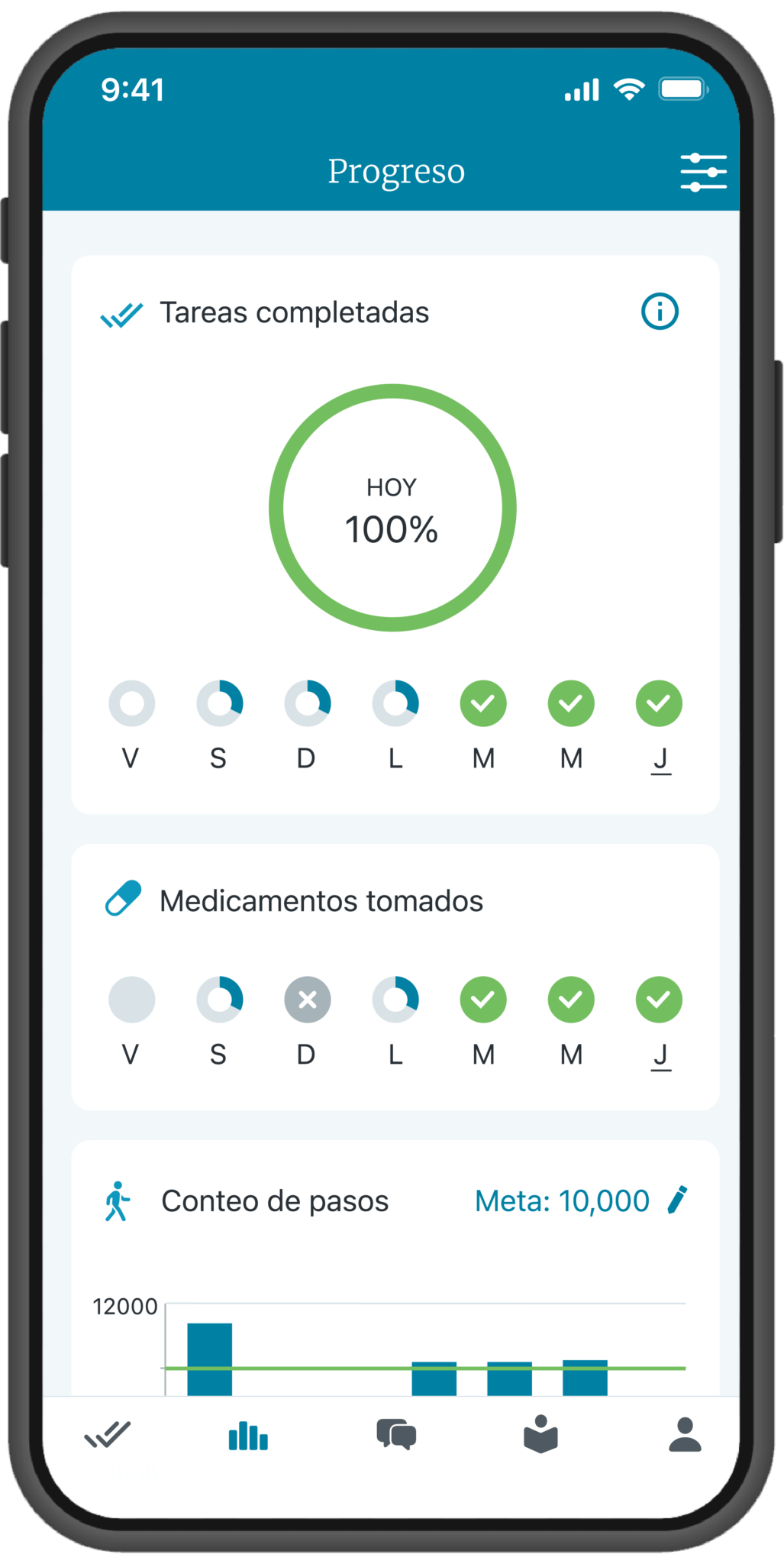Image resolution: width=784 pixels, height=1564 pixels.
Task: Select L day in Tareas completadas
Action: click(395, 725)
